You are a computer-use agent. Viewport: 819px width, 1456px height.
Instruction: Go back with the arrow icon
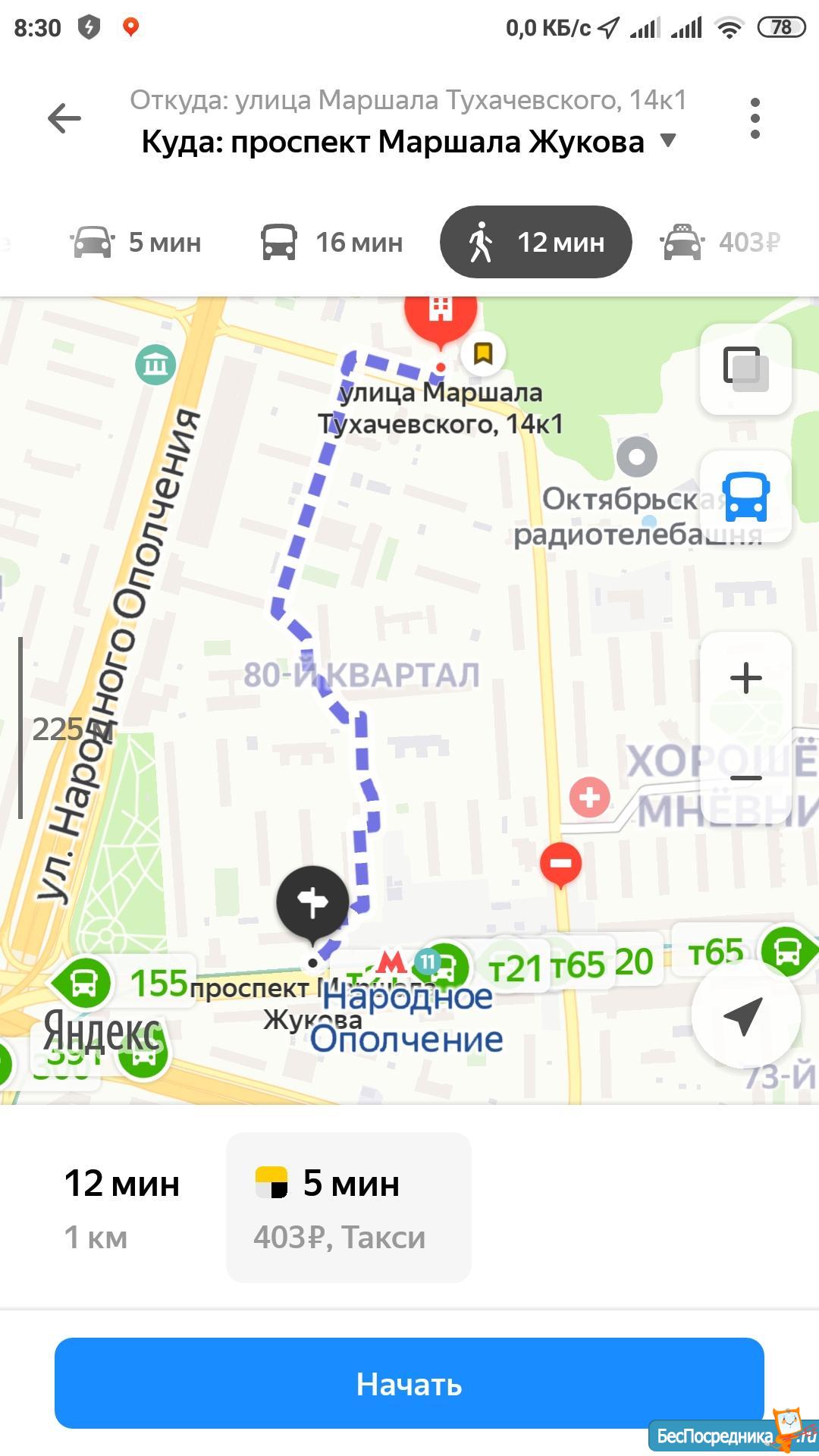click(64, 118)
